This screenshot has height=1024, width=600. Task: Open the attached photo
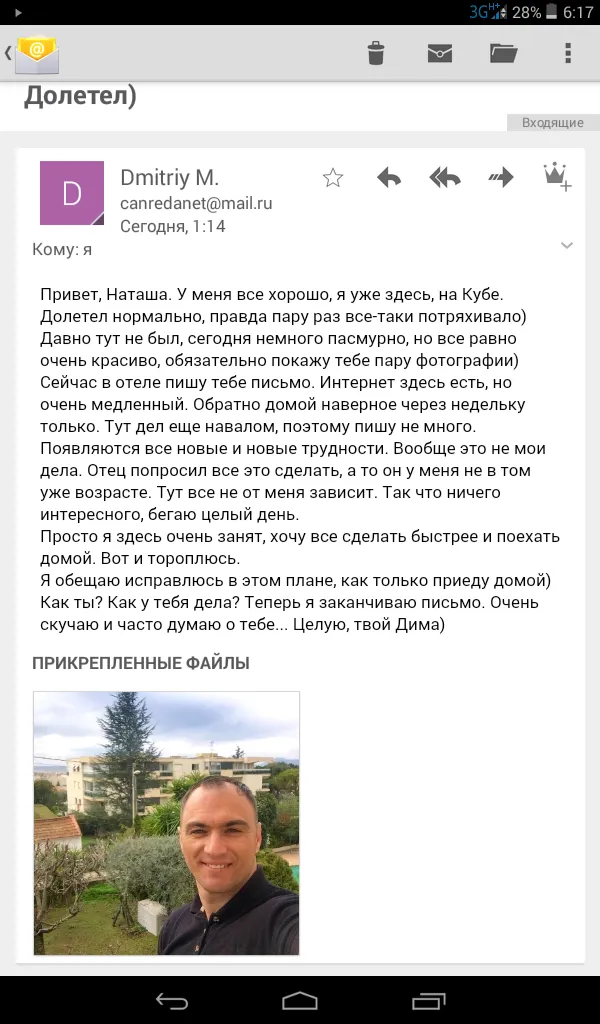[166, 823]
